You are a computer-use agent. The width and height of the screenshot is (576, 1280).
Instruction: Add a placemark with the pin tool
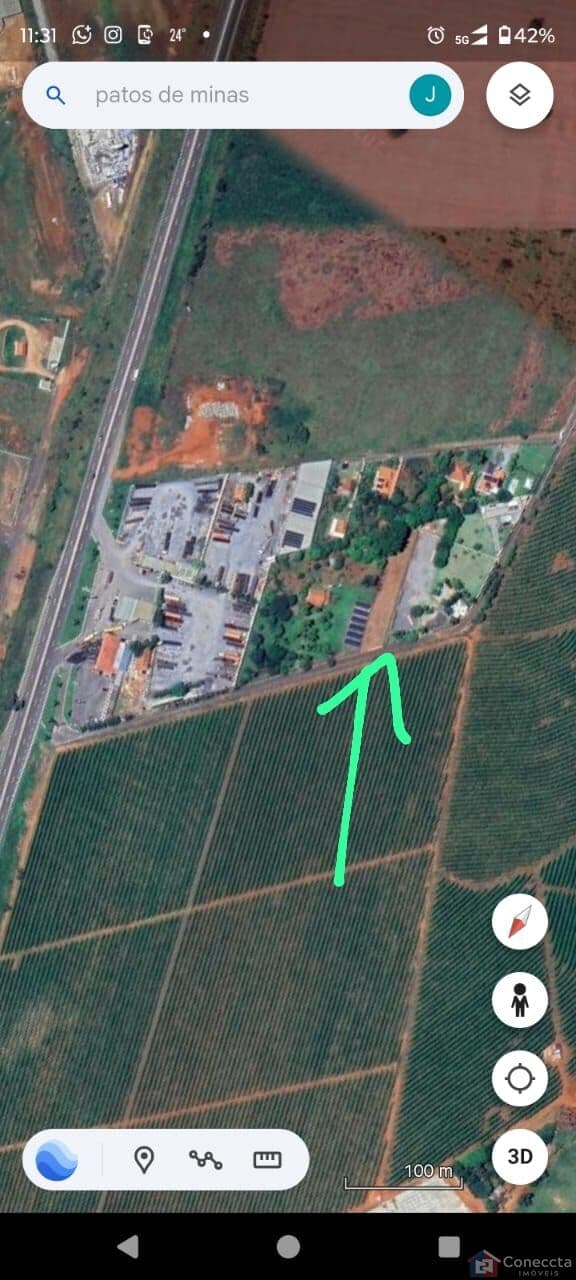click(x=144, y=1160)
